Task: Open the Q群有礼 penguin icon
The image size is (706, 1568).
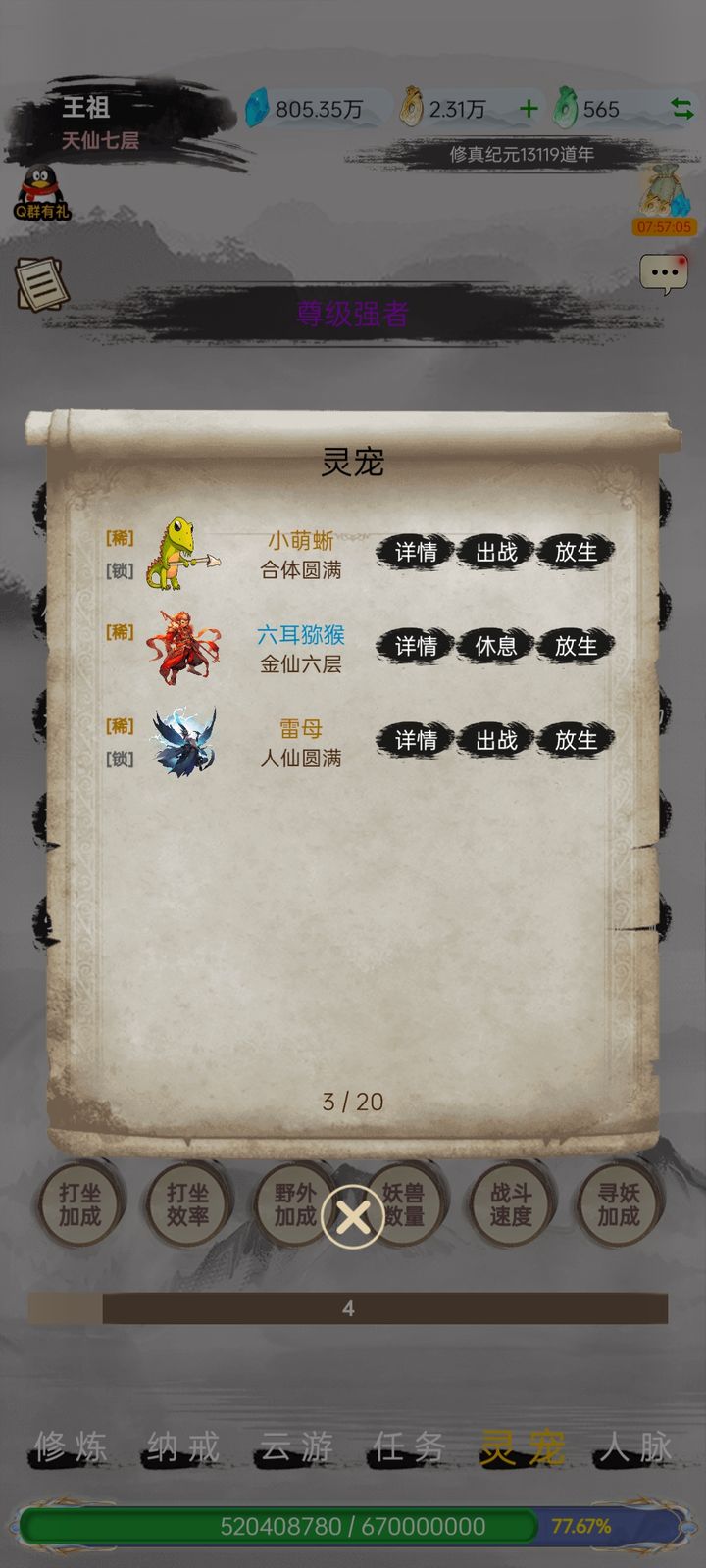Action: pyautogui.click(x=41, y=192)
